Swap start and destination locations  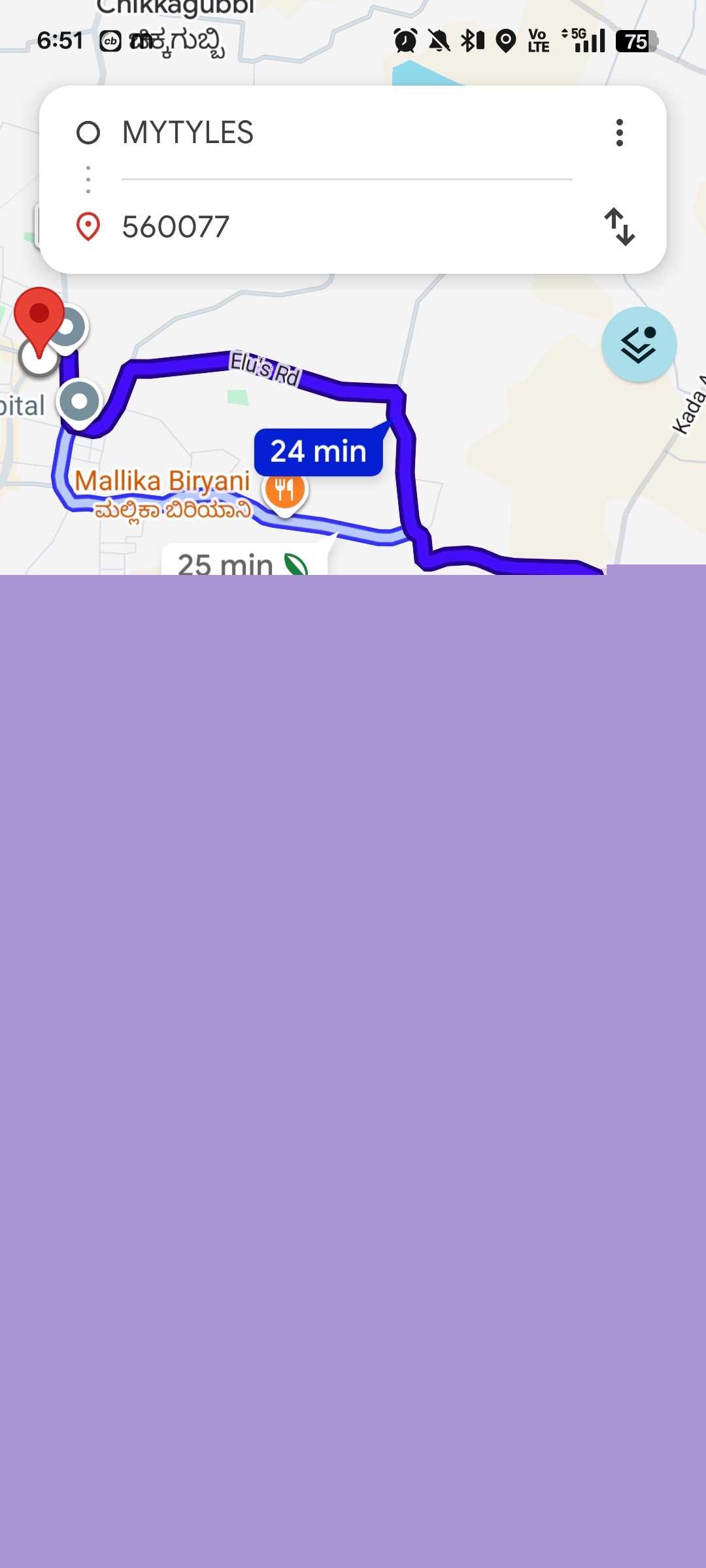click(619, 227)
